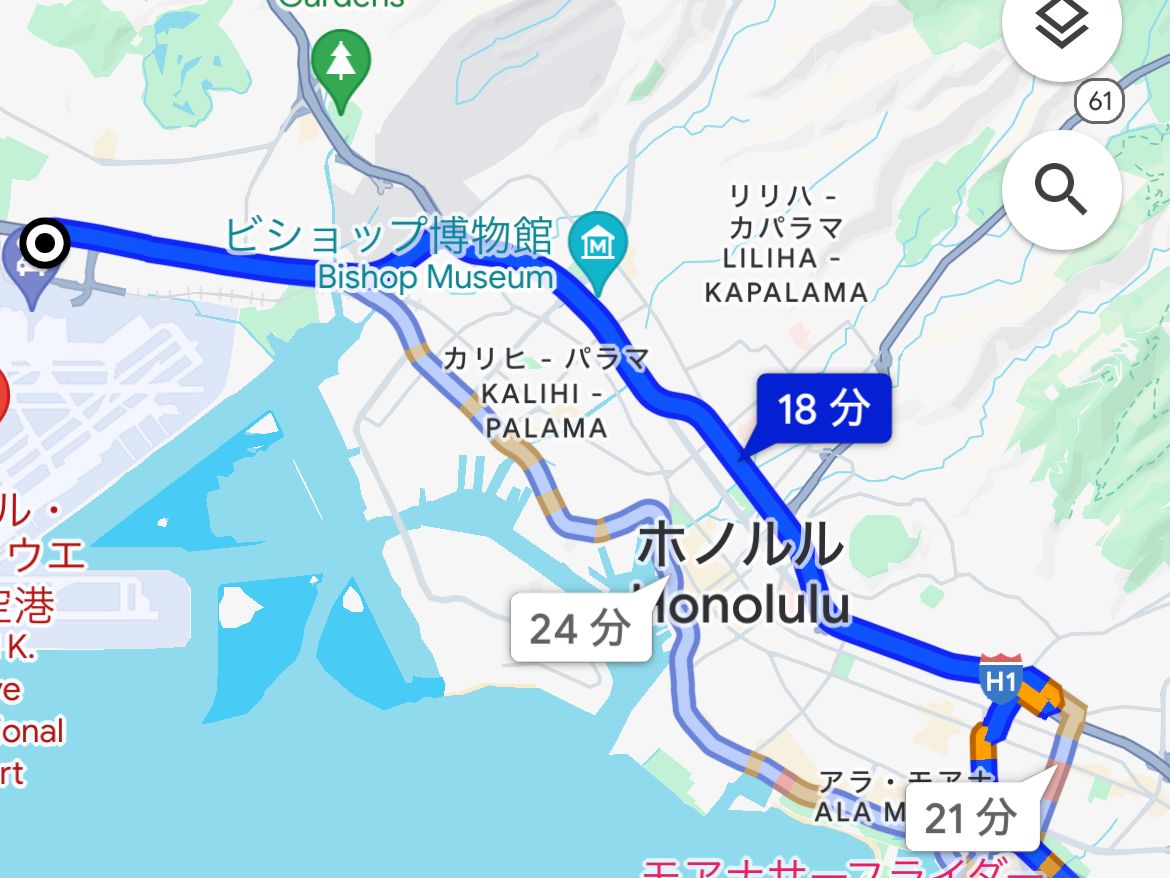1170x878 pixels.
Task: Select the 24 分 alternate route
Action: pos(580,629)
